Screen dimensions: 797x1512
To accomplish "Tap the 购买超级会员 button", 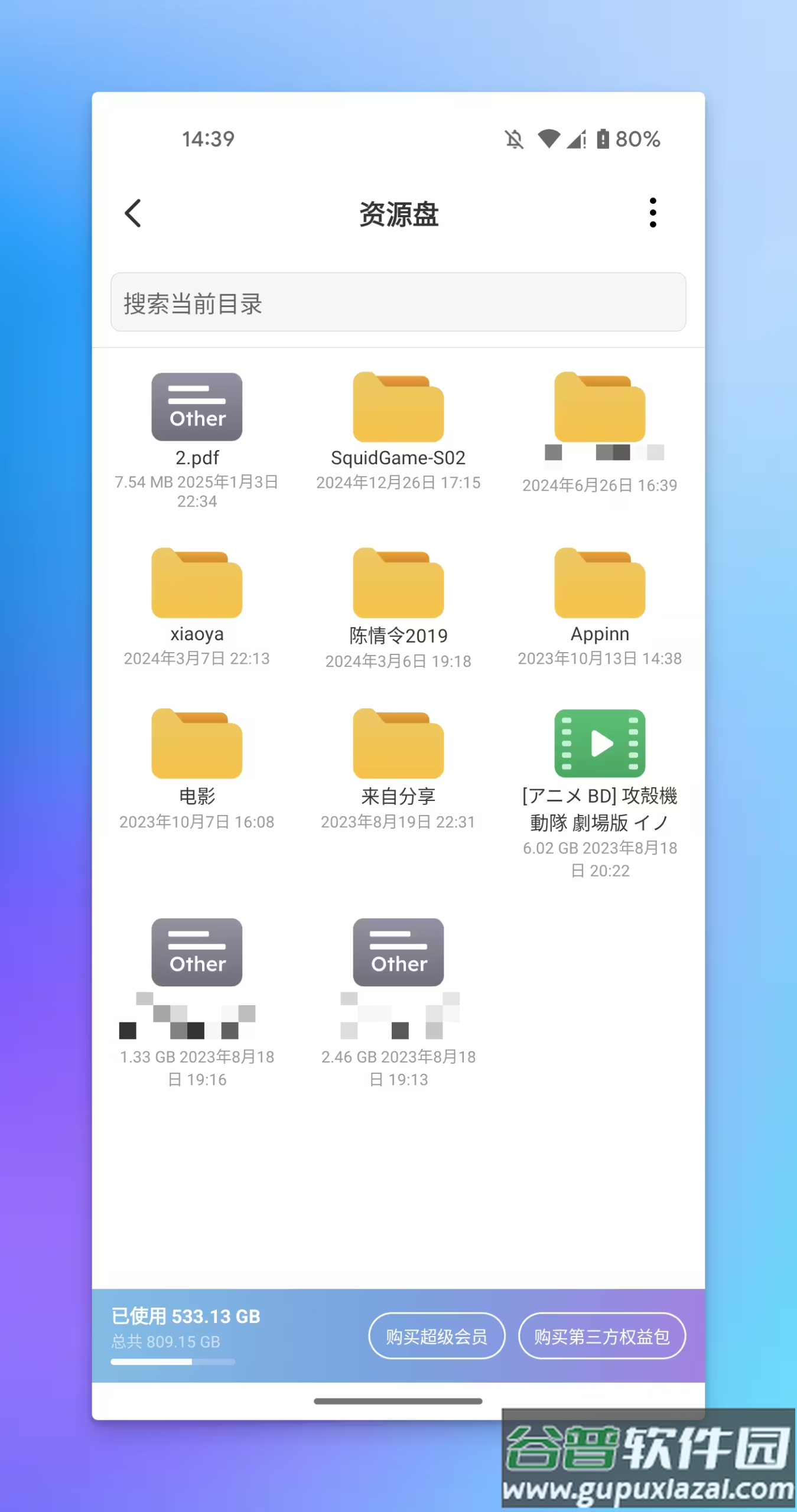I will tap(437, 1336).
